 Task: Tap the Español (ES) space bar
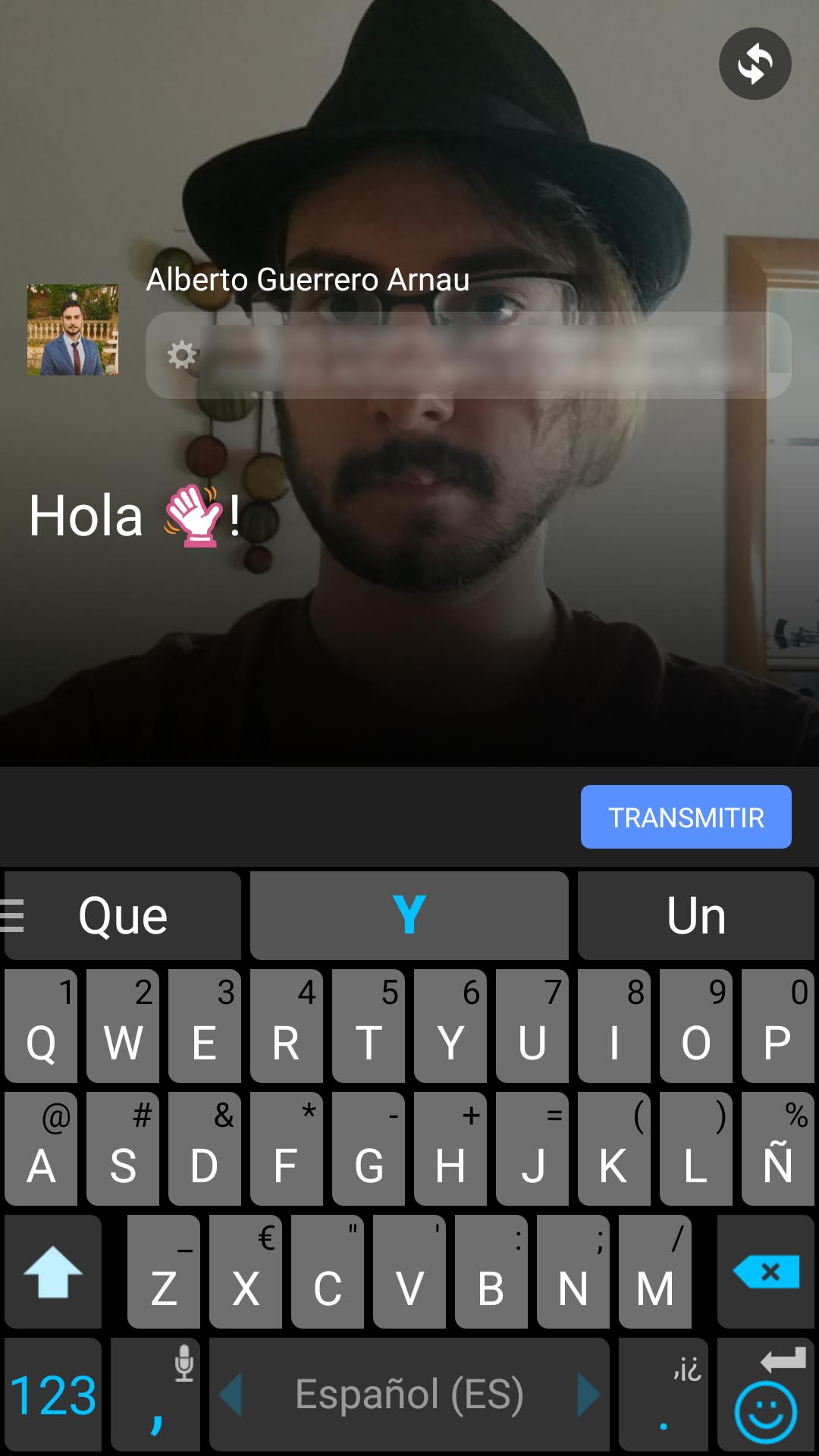409,1395
